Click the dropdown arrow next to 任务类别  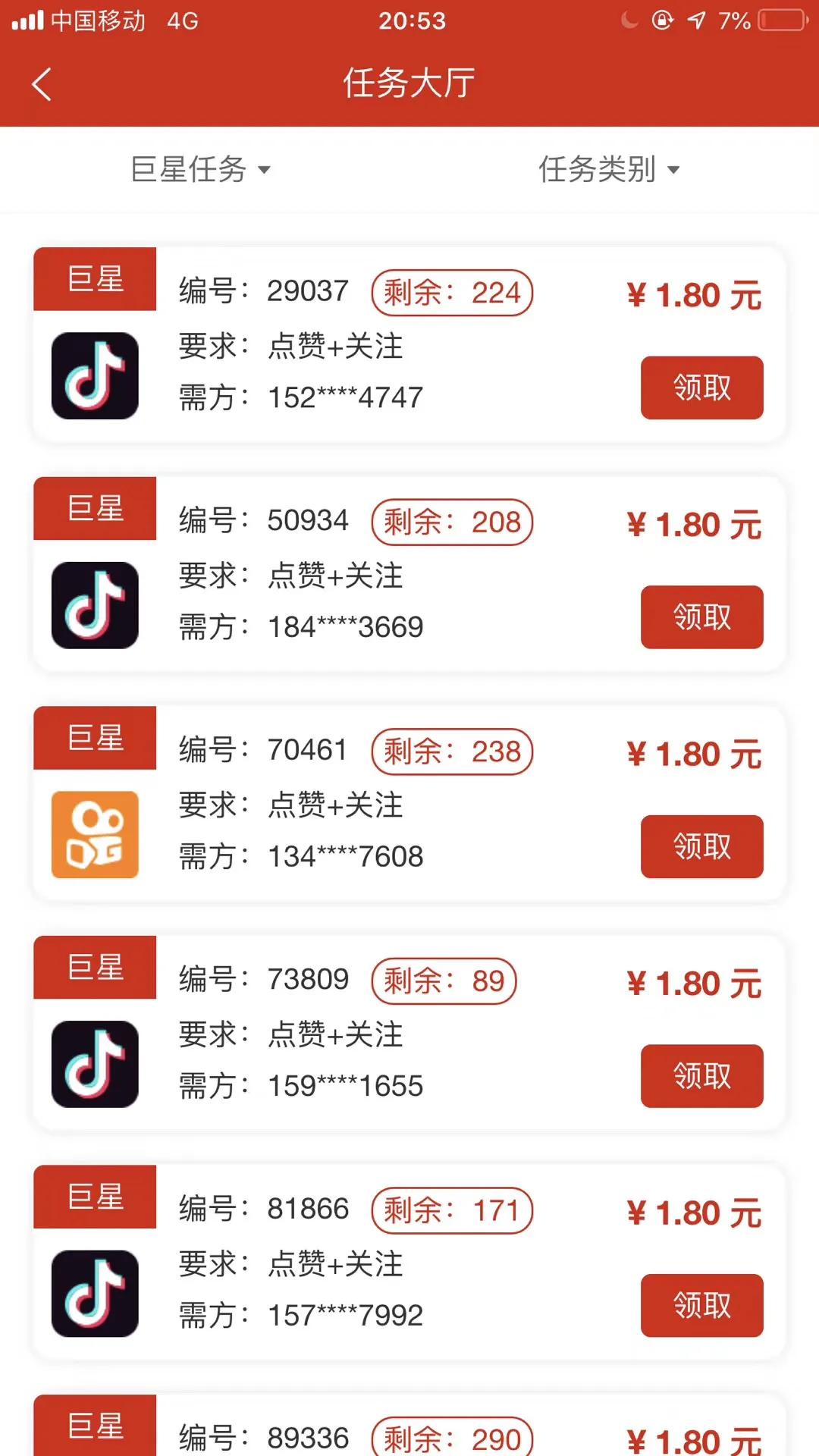(x=673, y=172)
